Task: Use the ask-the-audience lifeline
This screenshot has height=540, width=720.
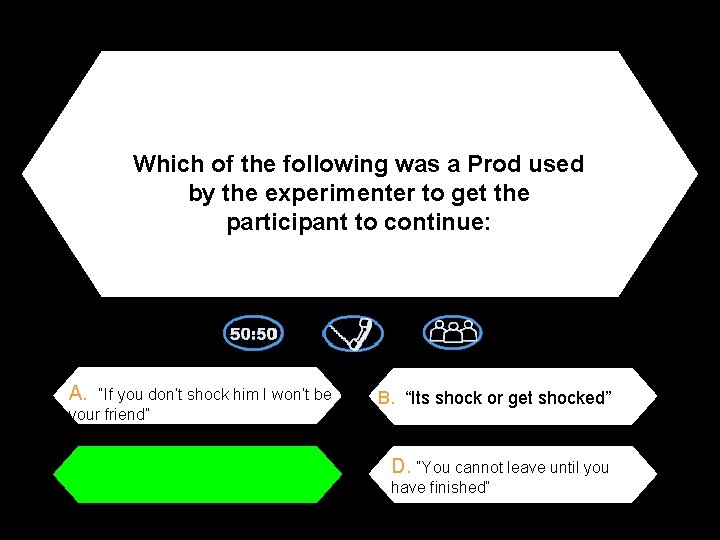Action: point(453,332)
